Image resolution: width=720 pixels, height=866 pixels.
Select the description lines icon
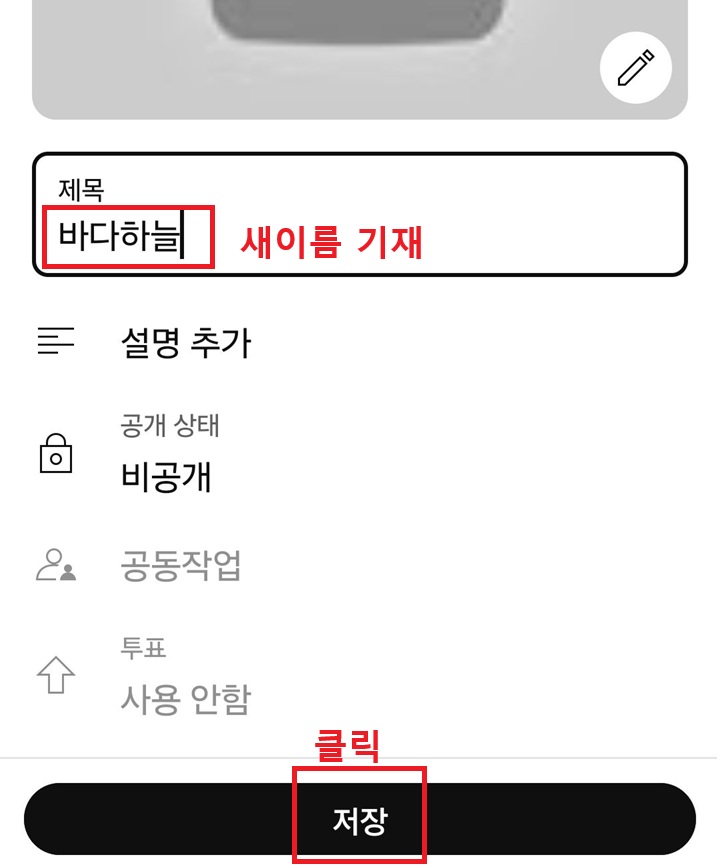[x=55, y=342]
